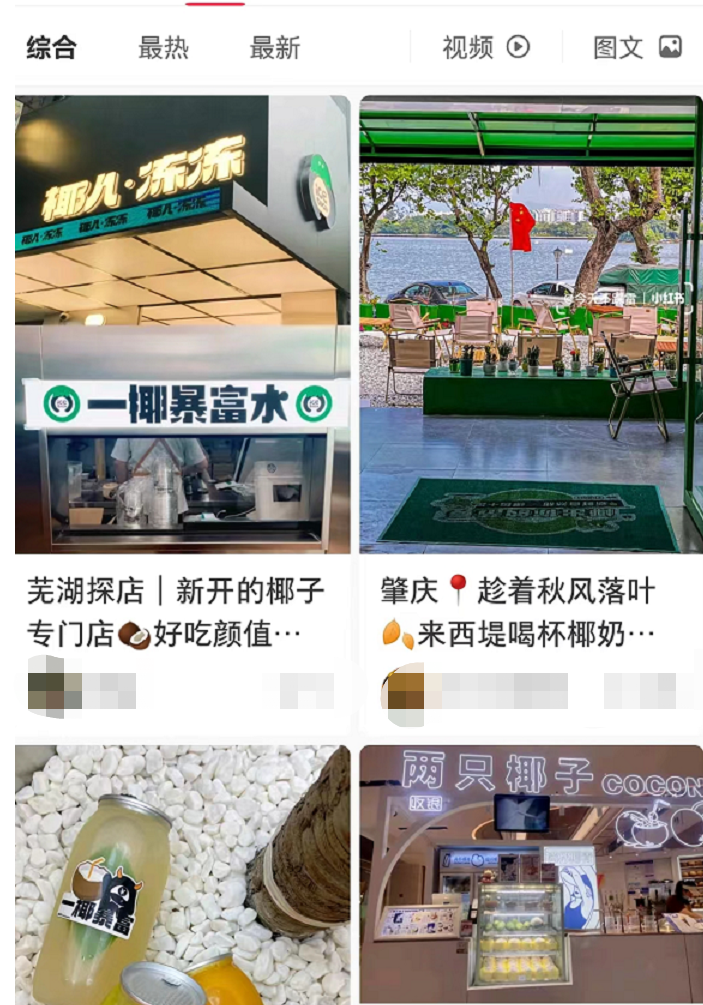
Task: Show 最新 posts
Action: [275, 47]
